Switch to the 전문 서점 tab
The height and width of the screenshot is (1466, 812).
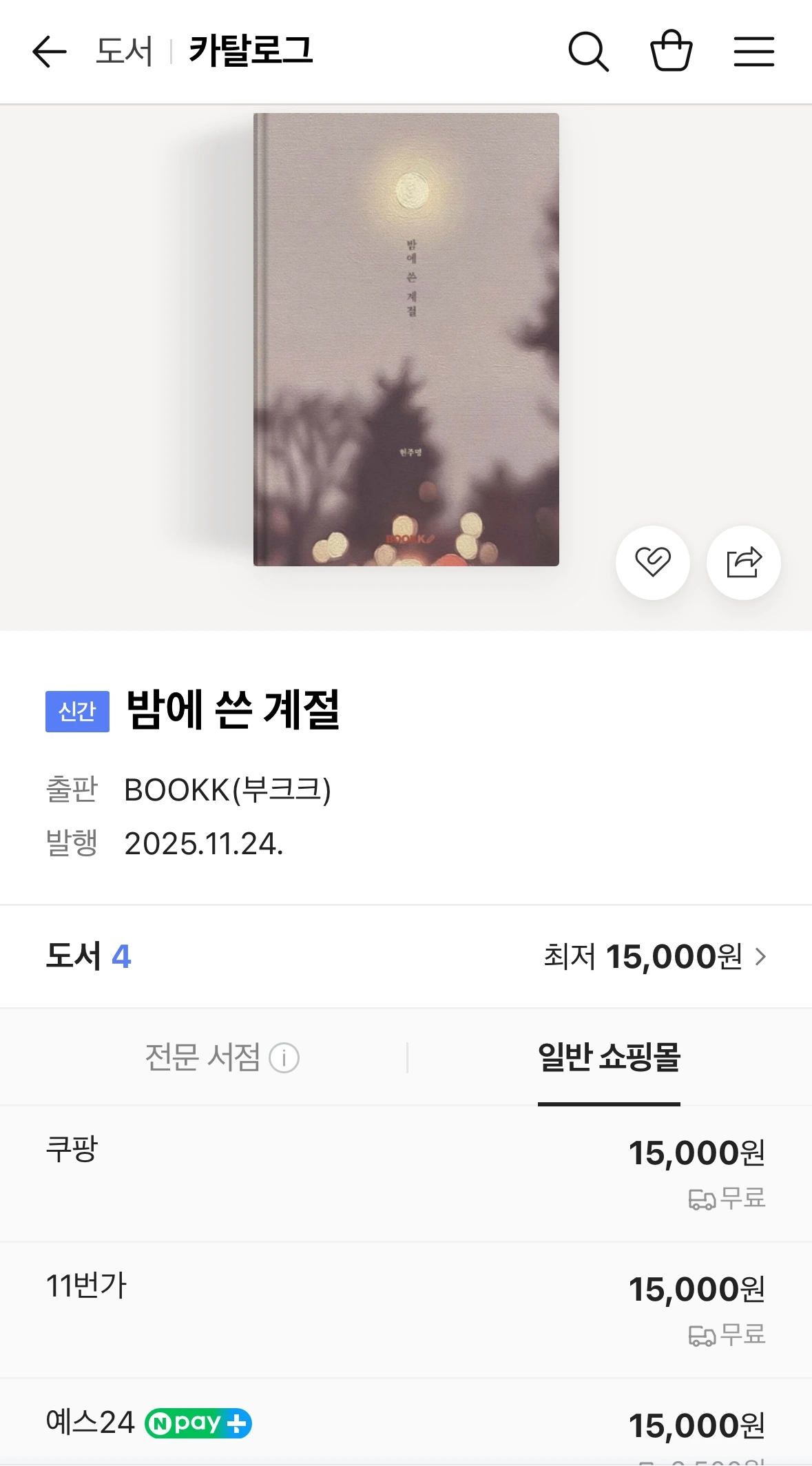tap(202, 1057)
